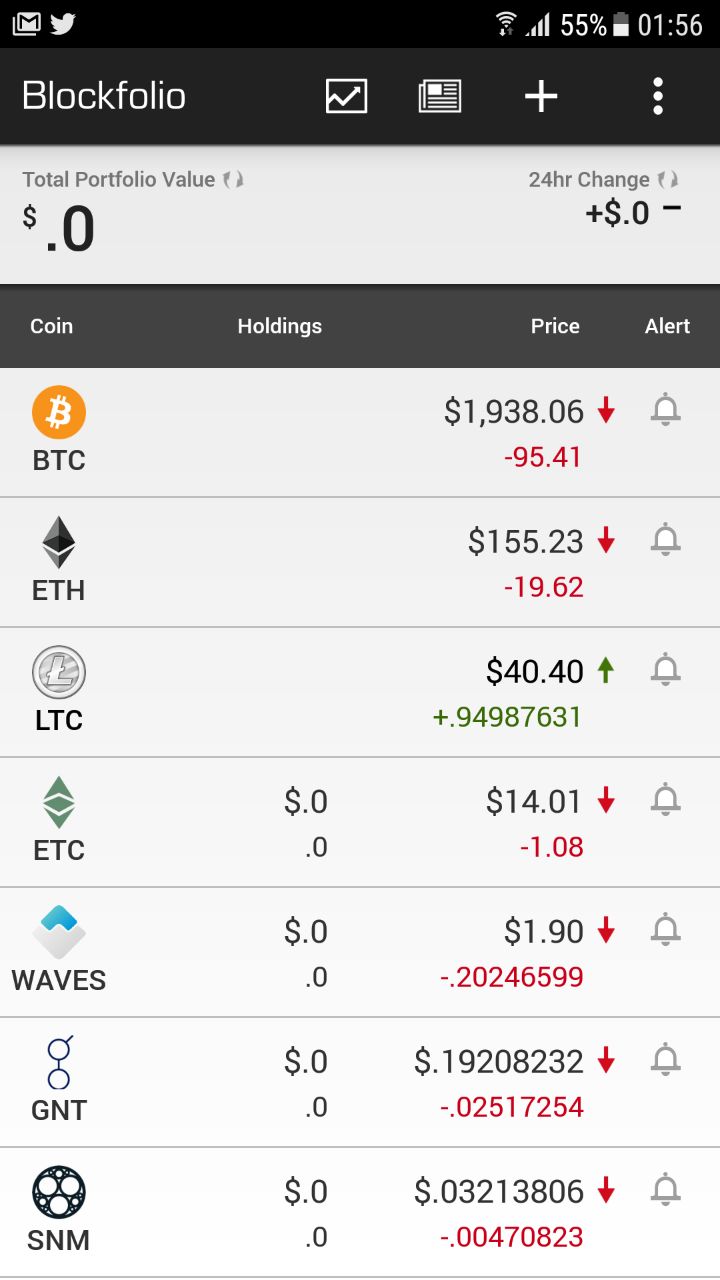Add a new coin with plus icon

[541, 96]
